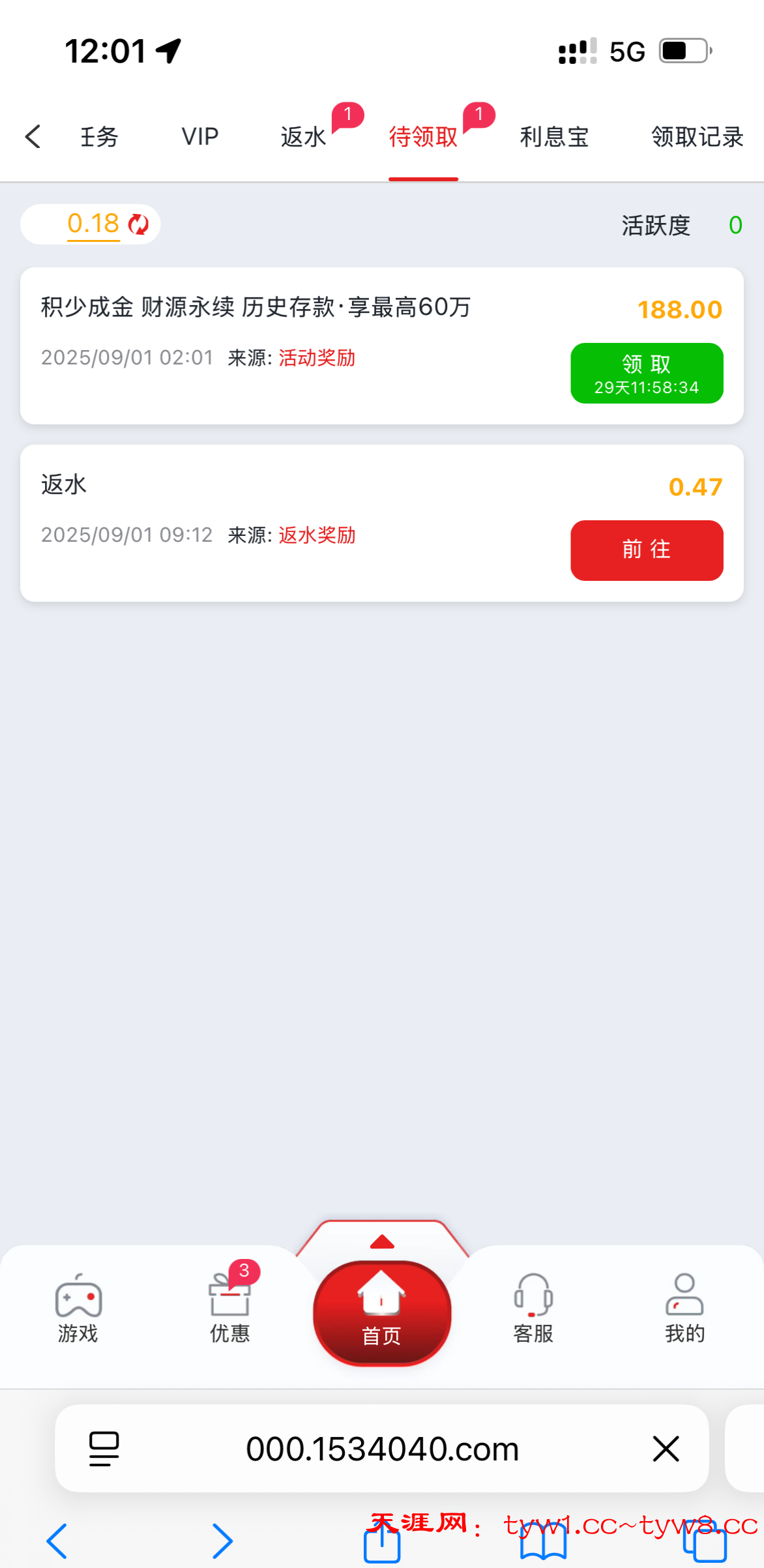Open the VIP tab
Viewport: 764px width, 1568px height.
199,137
